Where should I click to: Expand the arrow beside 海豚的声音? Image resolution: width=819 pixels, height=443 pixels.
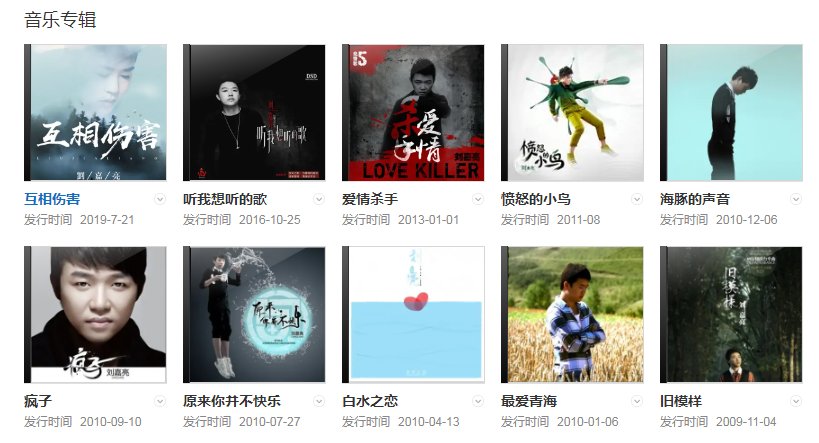[796, 199]
